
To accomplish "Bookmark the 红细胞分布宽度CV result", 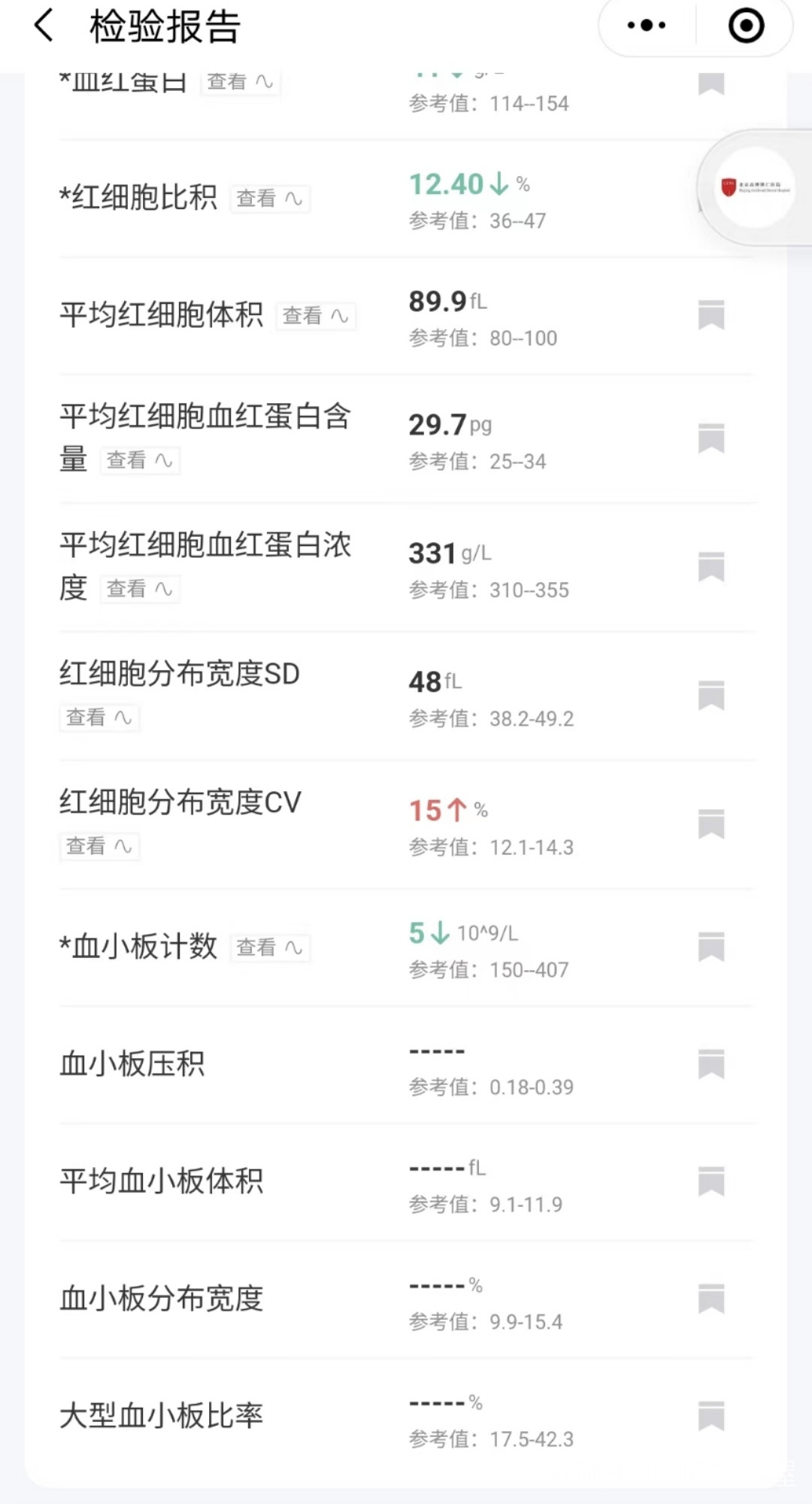I will pyautogui.click(x=710, y=824).
